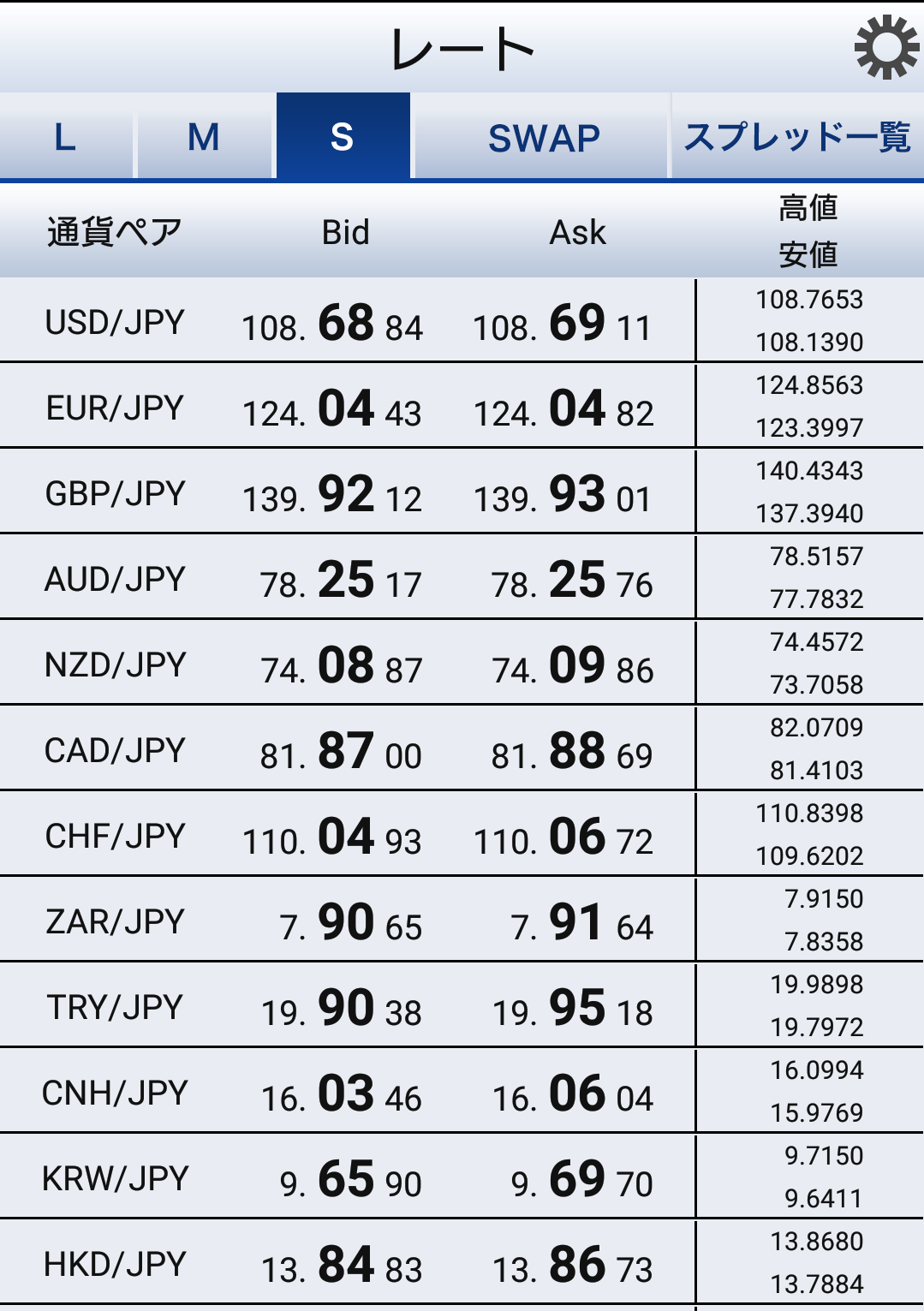Open the CNH/JPY rate row
Image resolution: width=924 pixels, height=1311 pixels.
pyautogui.click(x=116, y=1093)
